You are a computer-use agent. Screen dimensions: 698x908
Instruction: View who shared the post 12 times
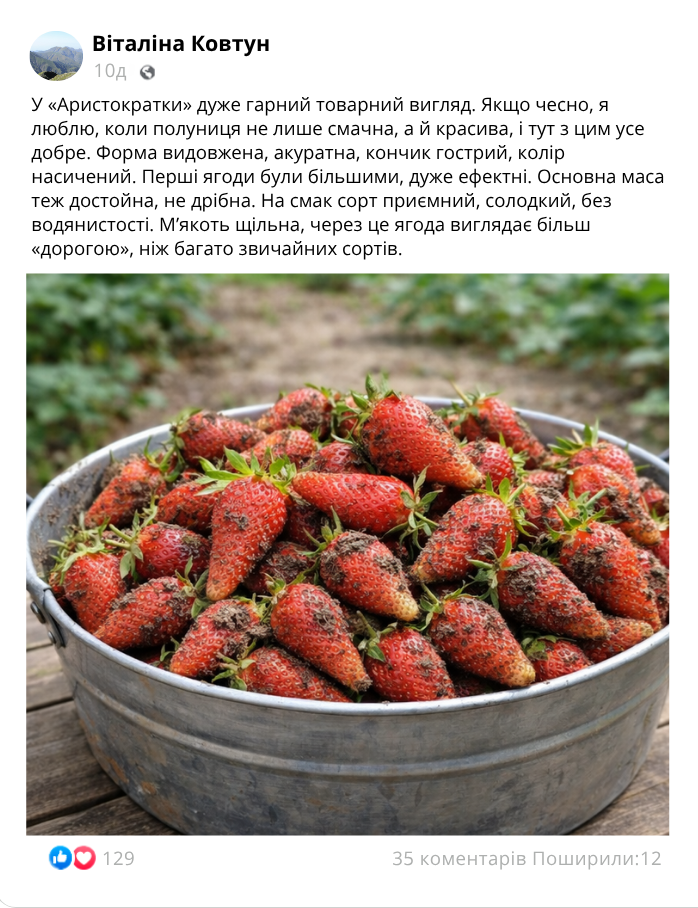(x=596, y=858)
